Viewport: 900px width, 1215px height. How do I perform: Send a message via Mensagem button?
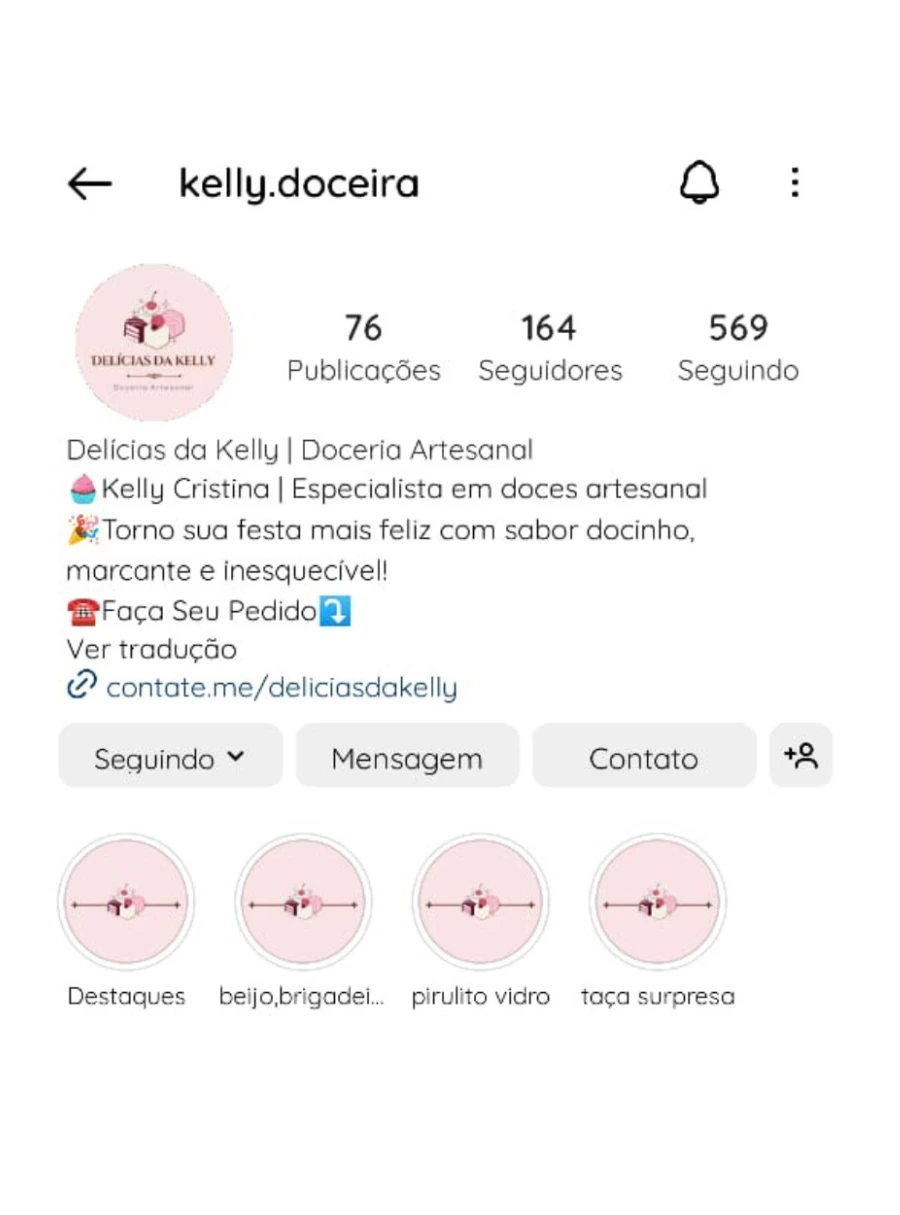(x=407, y=757)
